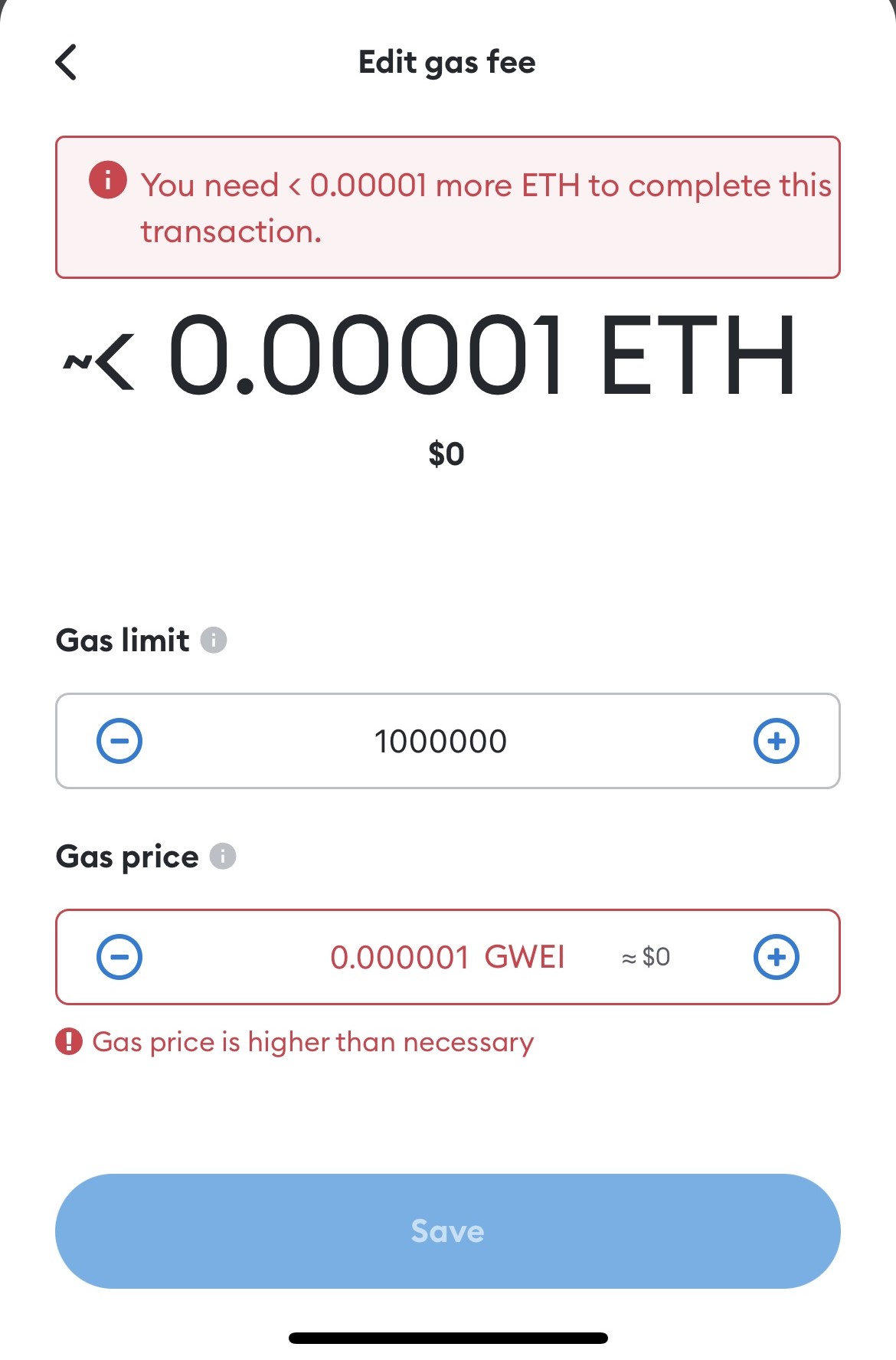Tap the minus icon to decrease gas limit
This screenshot has width=896, height=1360.
click(119, 740)
